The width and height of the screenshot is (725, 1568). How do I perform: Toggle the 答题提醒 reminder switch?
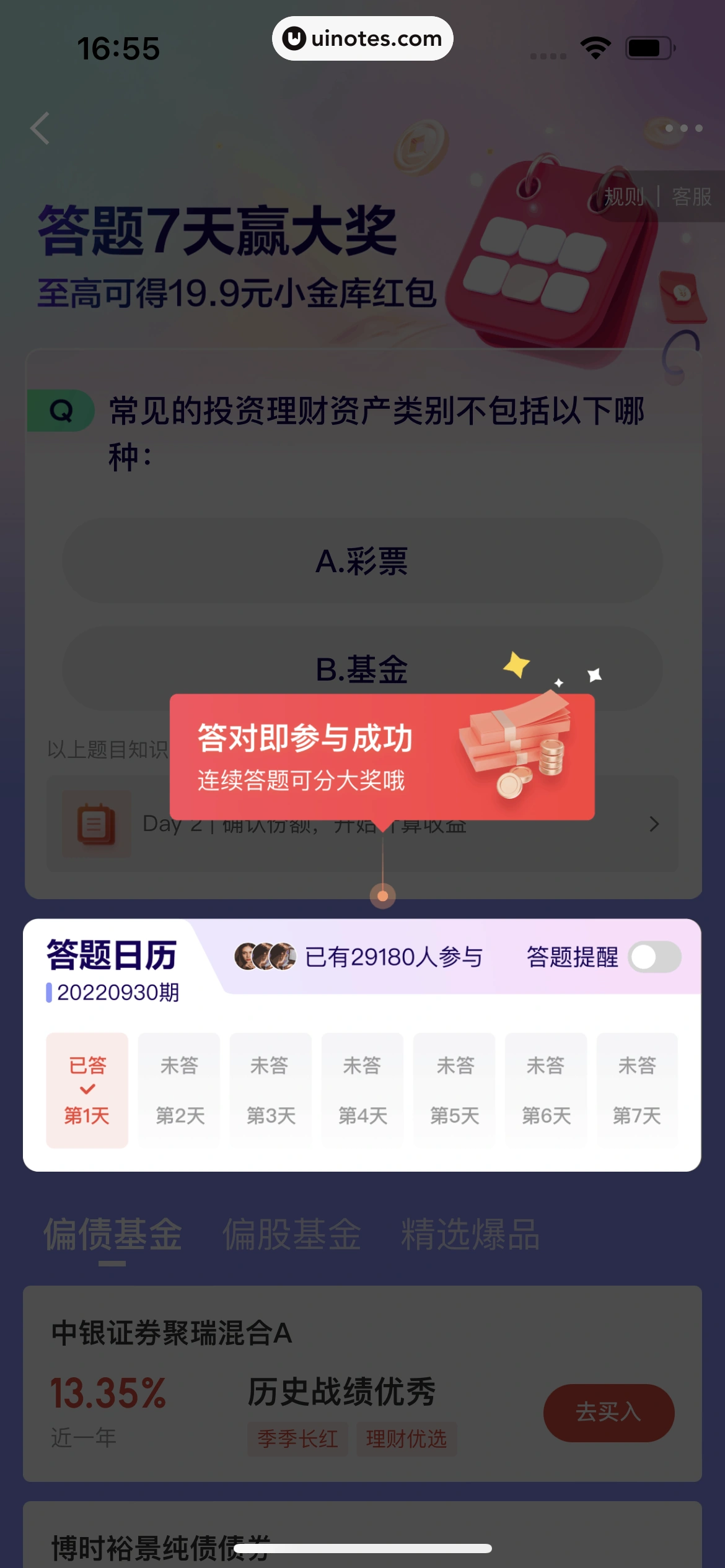click(654, 957)
